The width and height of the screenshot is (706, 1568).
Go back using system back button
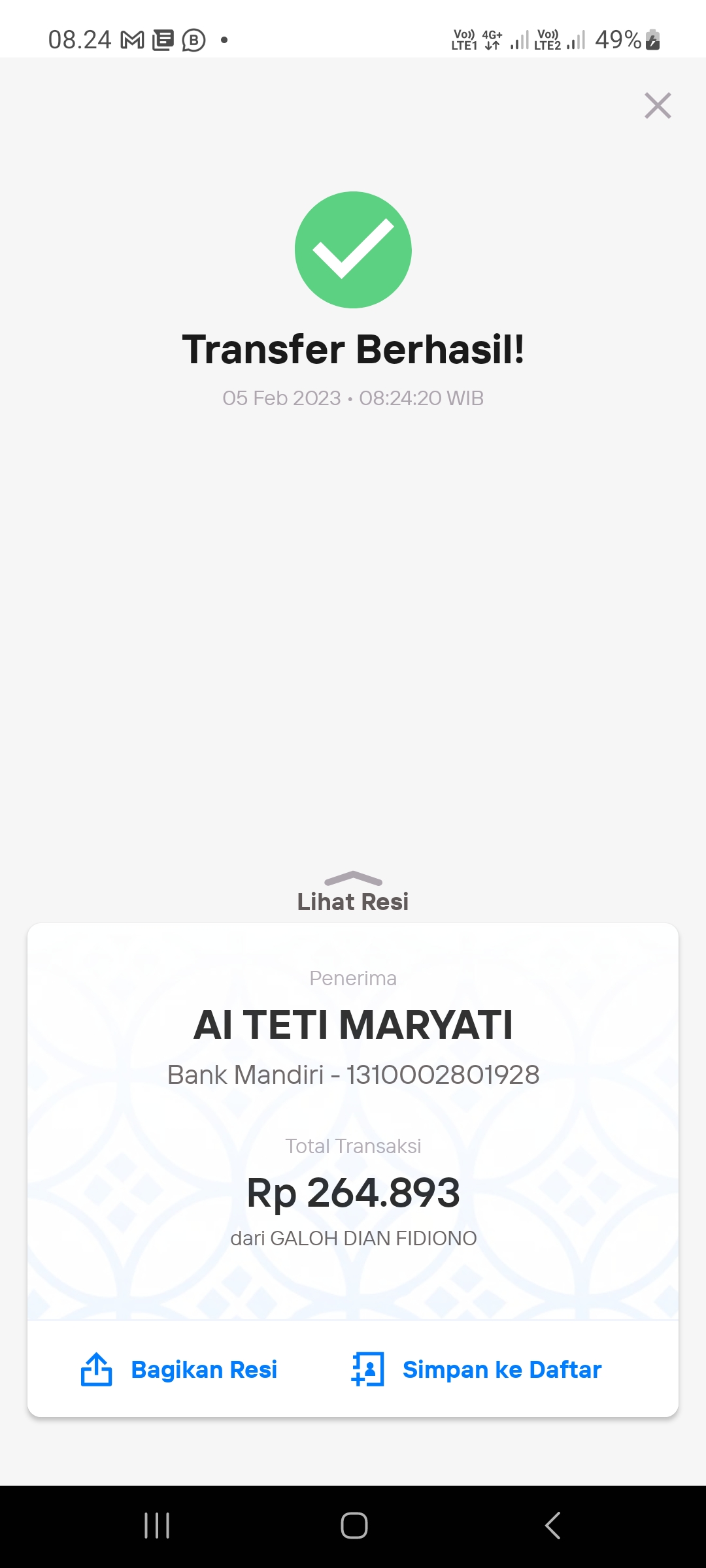552,1526
